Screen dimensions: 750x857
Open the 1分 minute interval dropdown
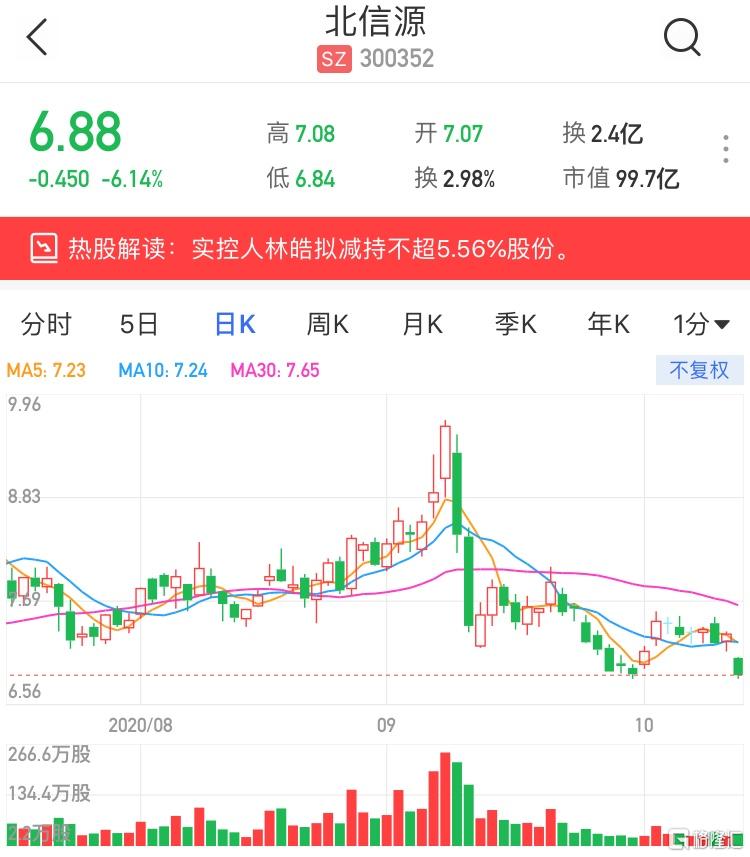coord(702,323)
